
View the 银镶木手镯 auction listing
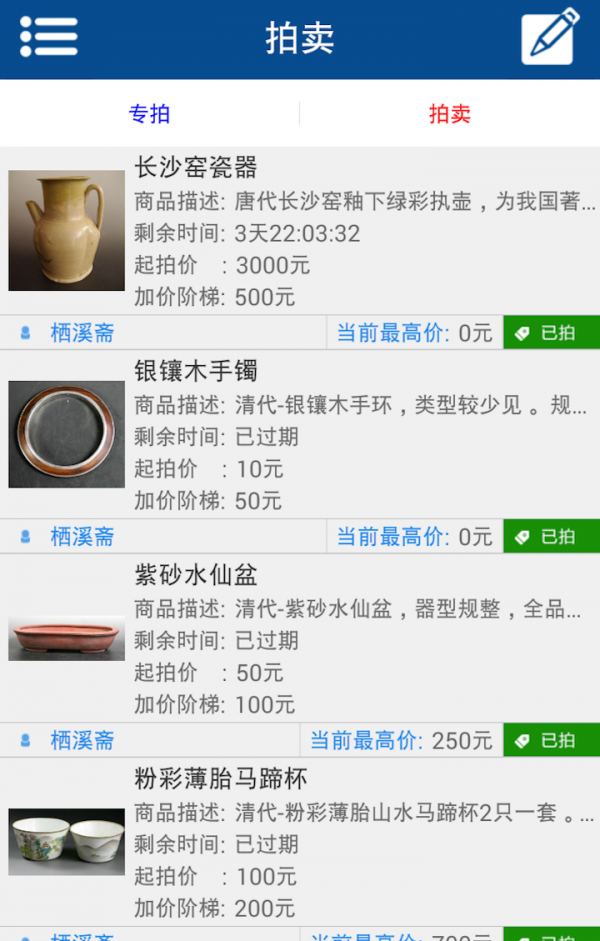[x=300, y=435]
